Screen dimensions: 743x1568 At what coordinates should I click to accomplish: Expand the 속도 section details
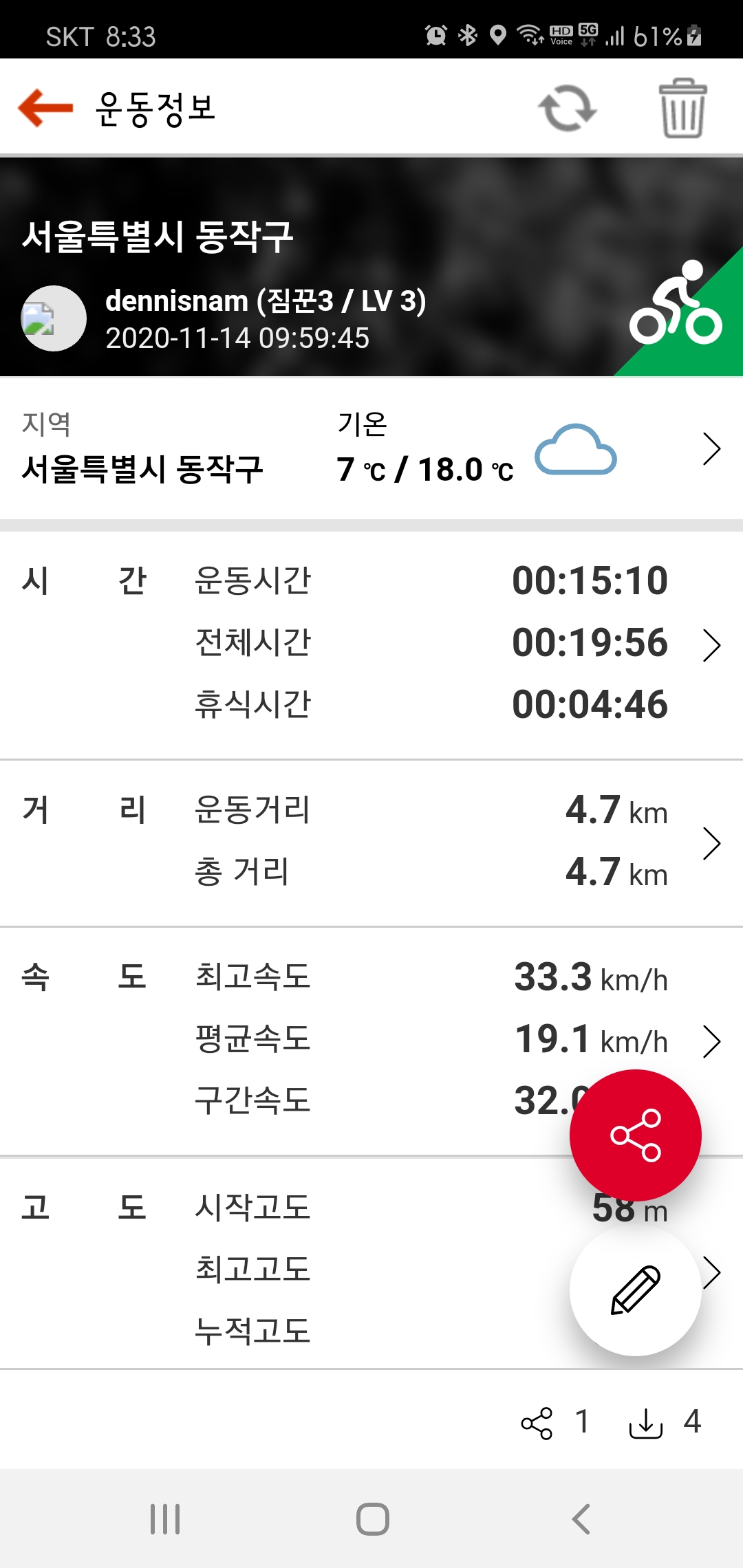point(711,1041)
